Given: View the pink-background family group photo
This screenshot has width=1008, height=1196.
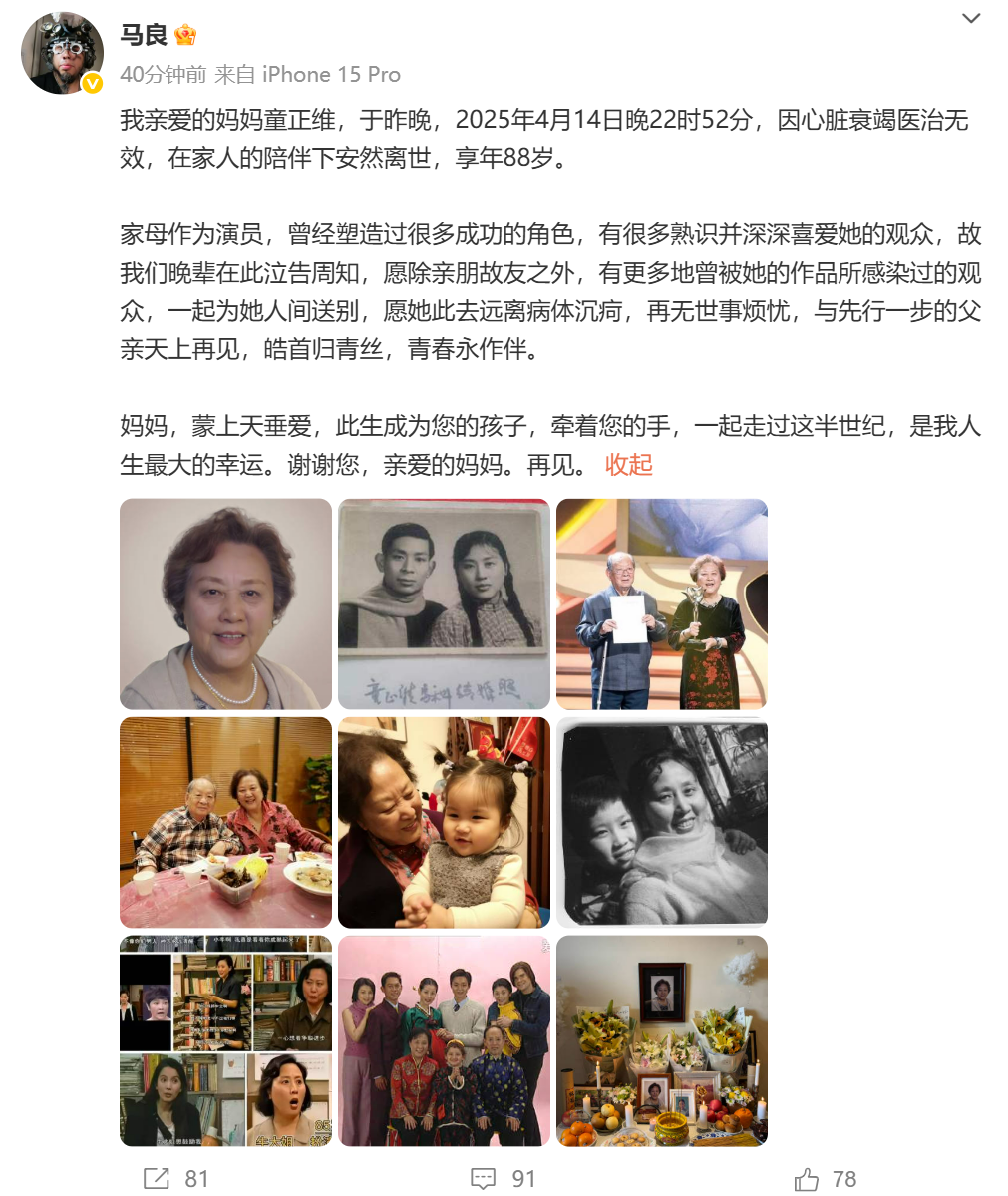Looking at the screenshot, I should pyautogui.click(x=444, y=1041).
